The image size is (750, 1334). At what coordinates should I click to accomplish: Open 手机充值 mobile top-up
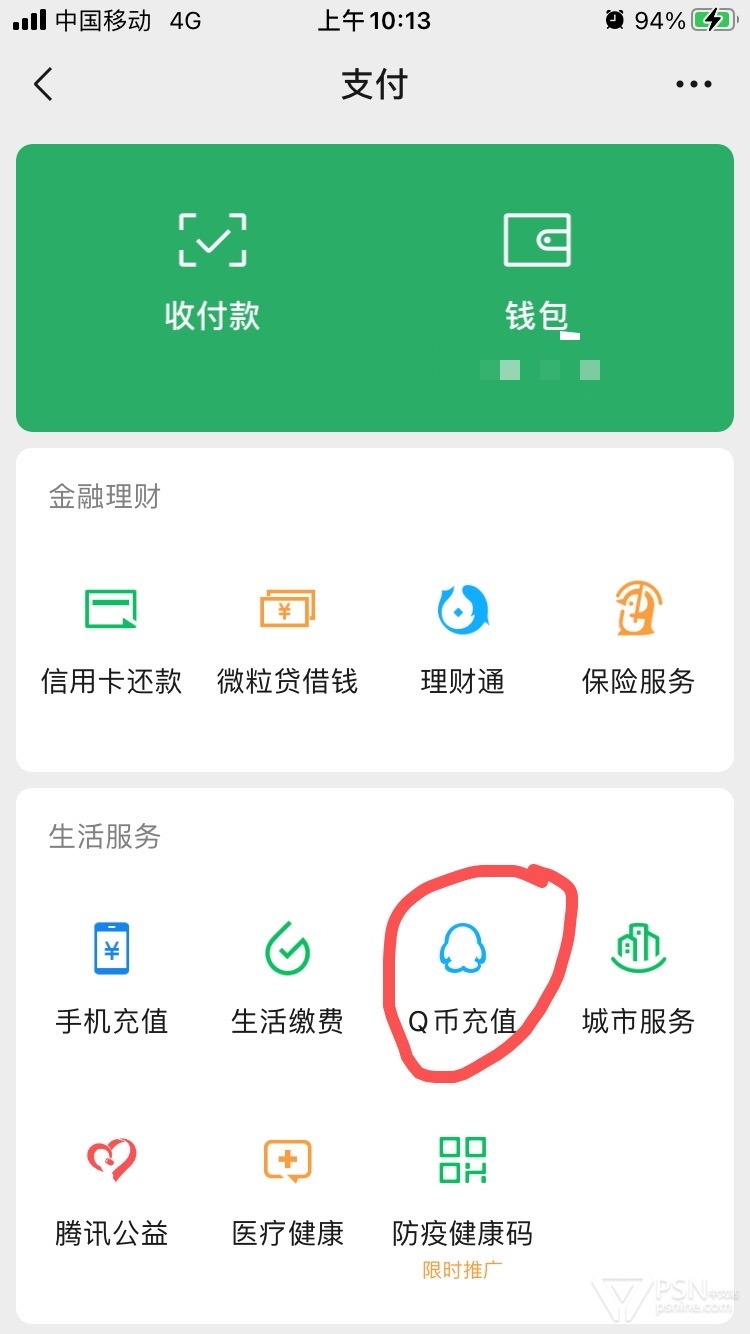(x=111, y=979)
